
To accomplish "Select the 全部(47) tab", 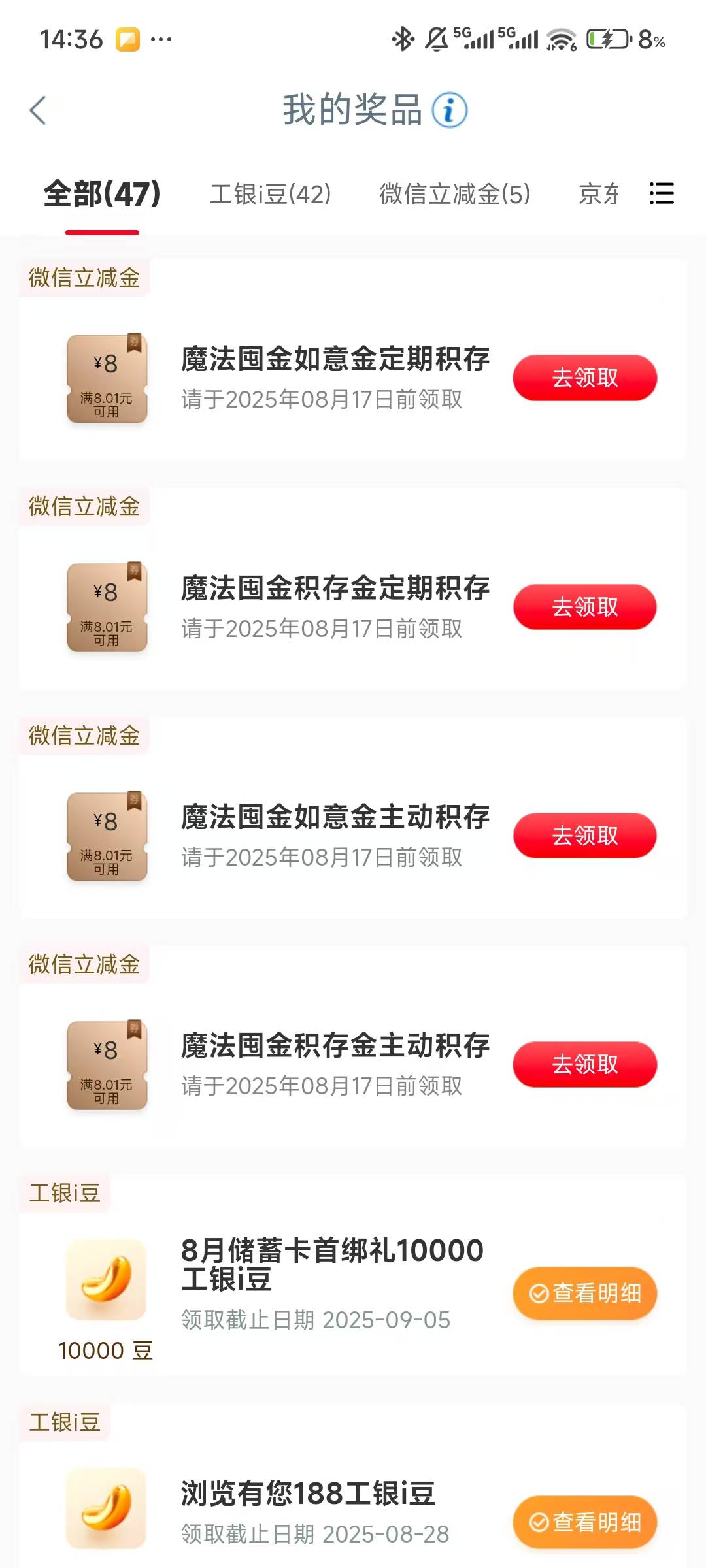I will tap(102, 194).
